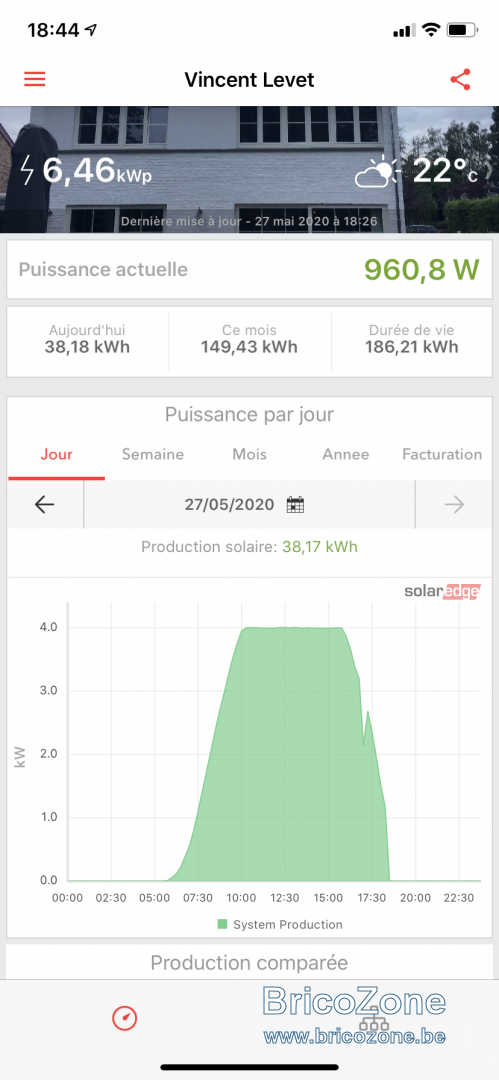The width and height of the screenshot is (499, 1080).
Task: Switch to the Semaine tab
Action: point(153,455)
